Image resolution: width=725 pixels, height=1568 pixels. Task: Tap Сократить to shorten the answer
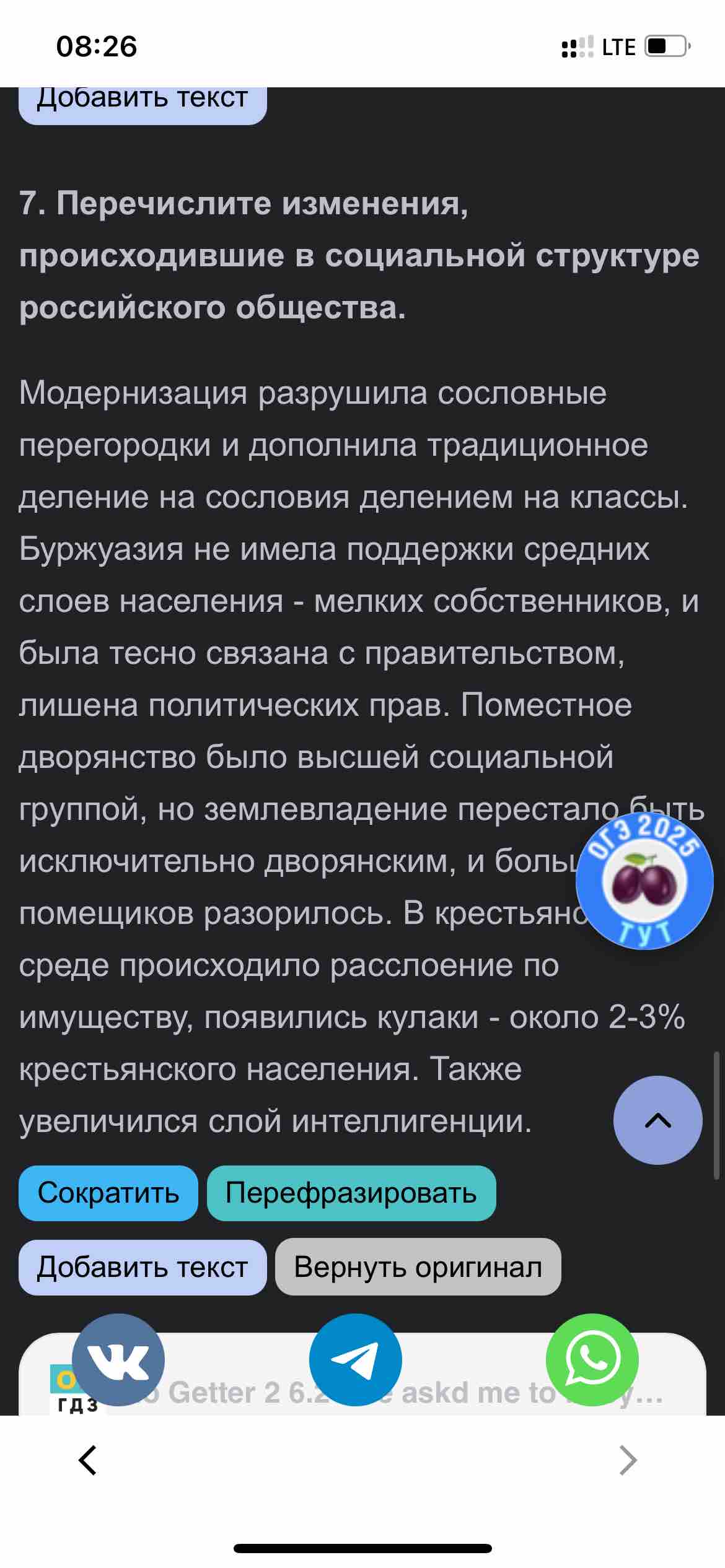108,1193
